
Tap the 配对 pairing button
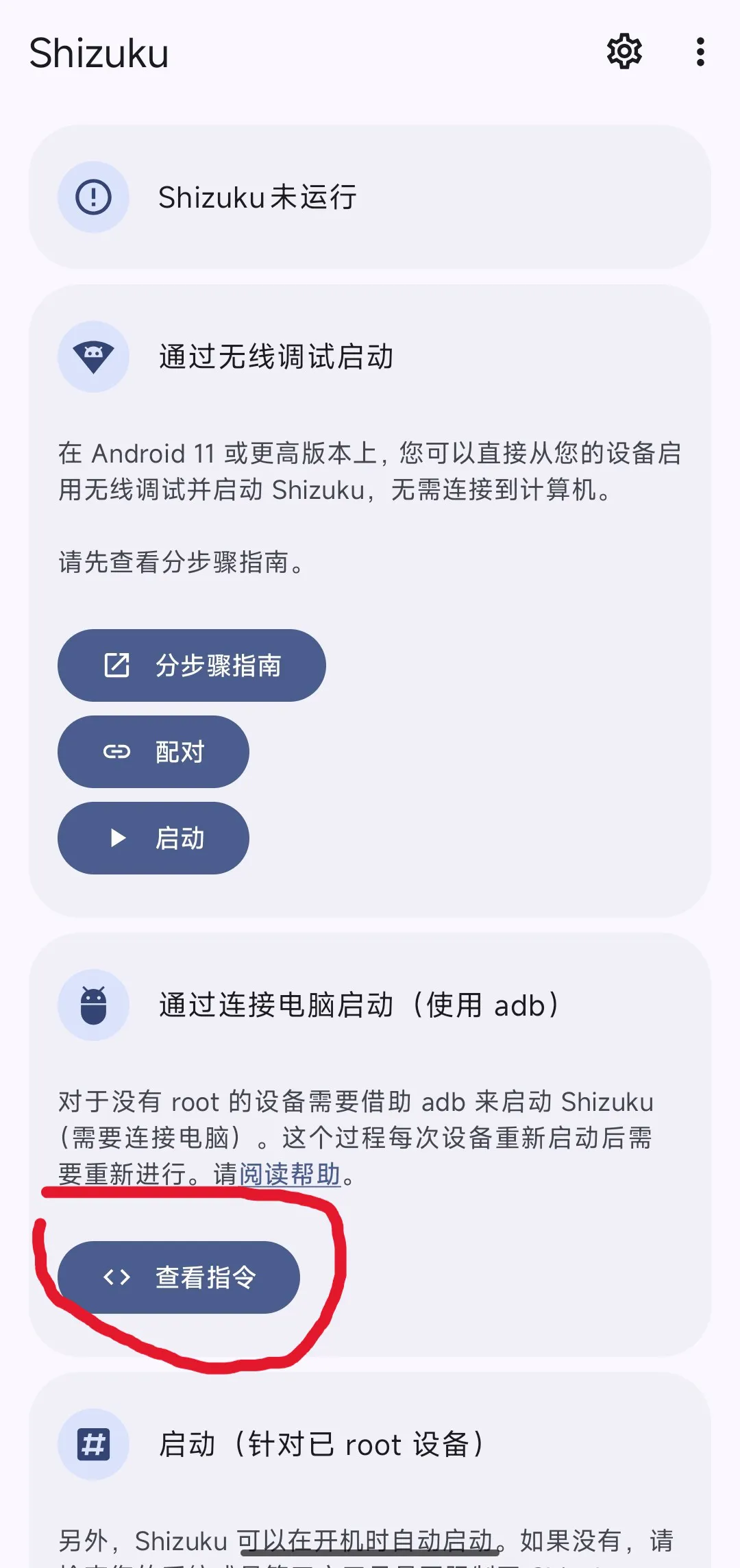tap(153, 752)
